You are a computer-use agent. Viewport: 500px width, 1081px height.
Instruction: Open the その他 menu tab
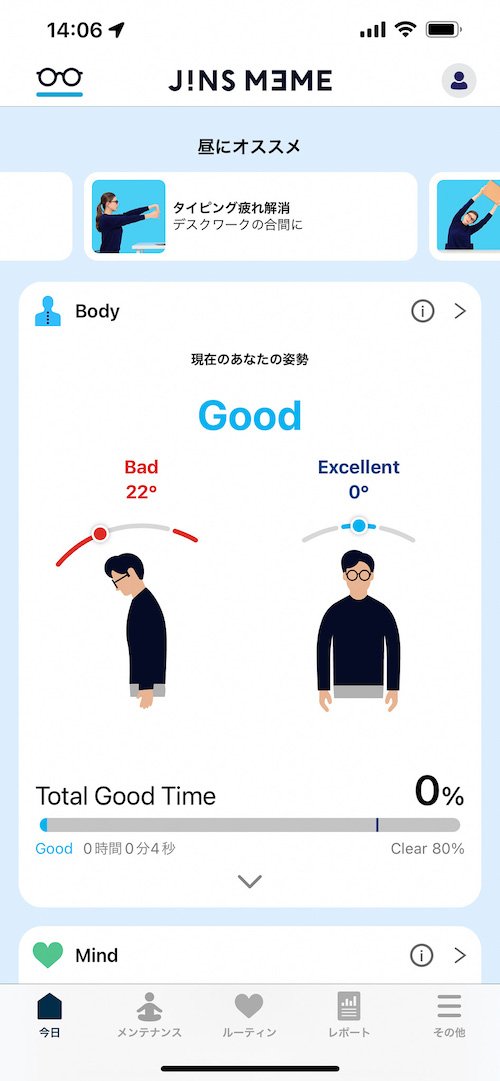point(449,1016)
